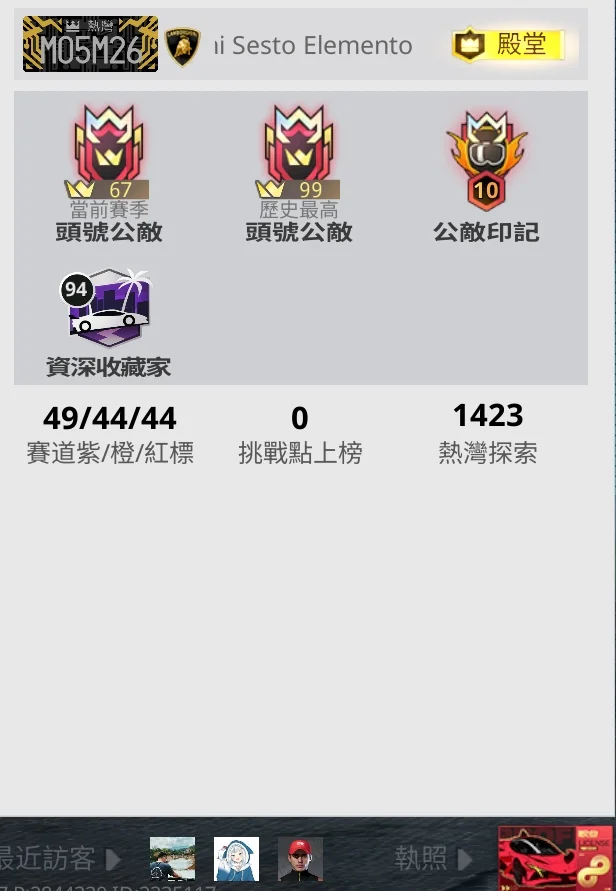
Task: Open the red-cap recent visitor profile
Action: point(300,859)
